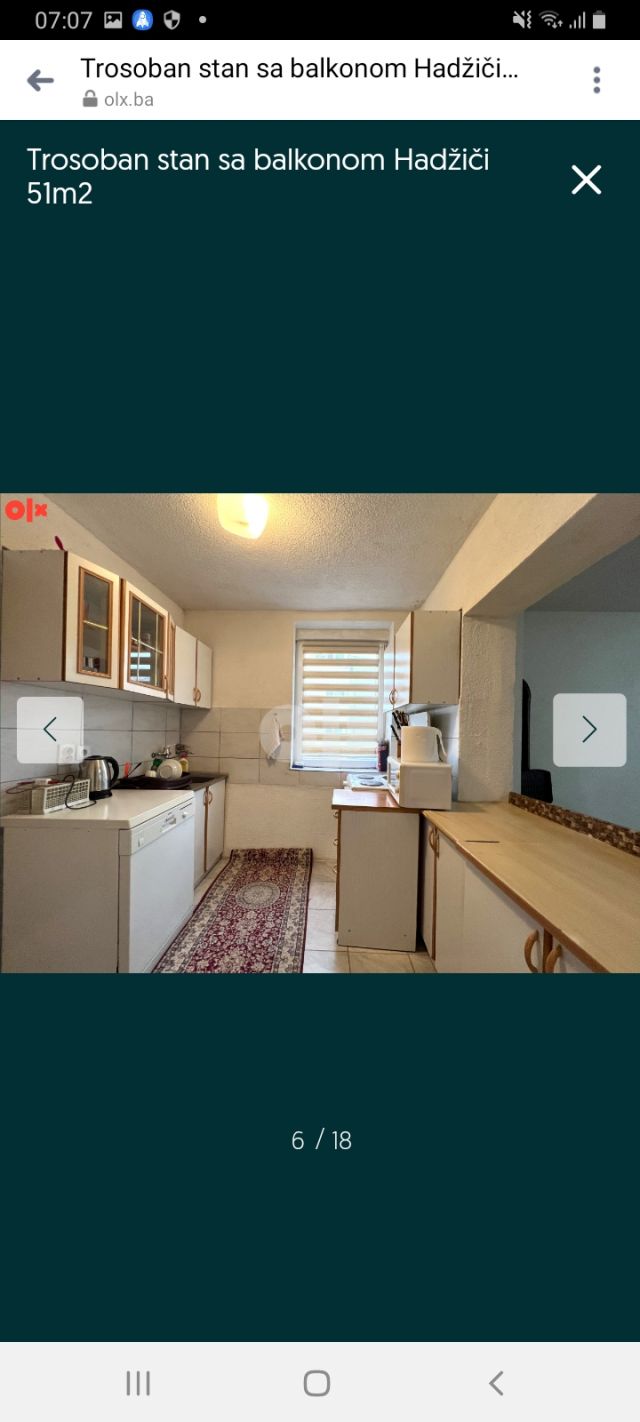
Task: Tap the olx.ba address lock icon
Action: tap(90, 99)
